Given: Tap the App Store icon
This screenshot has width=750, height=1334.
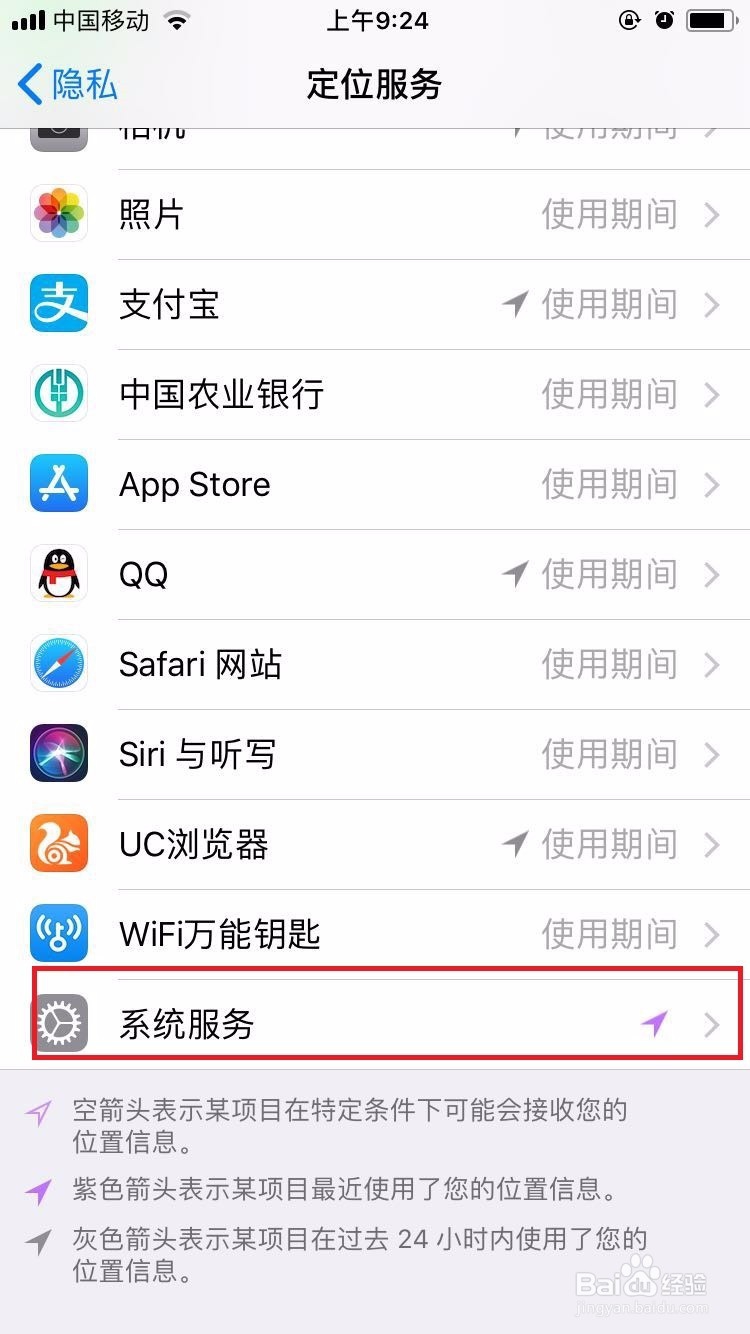Looking at the screenshot, I should pyautogui.click(x=58, y=483).
